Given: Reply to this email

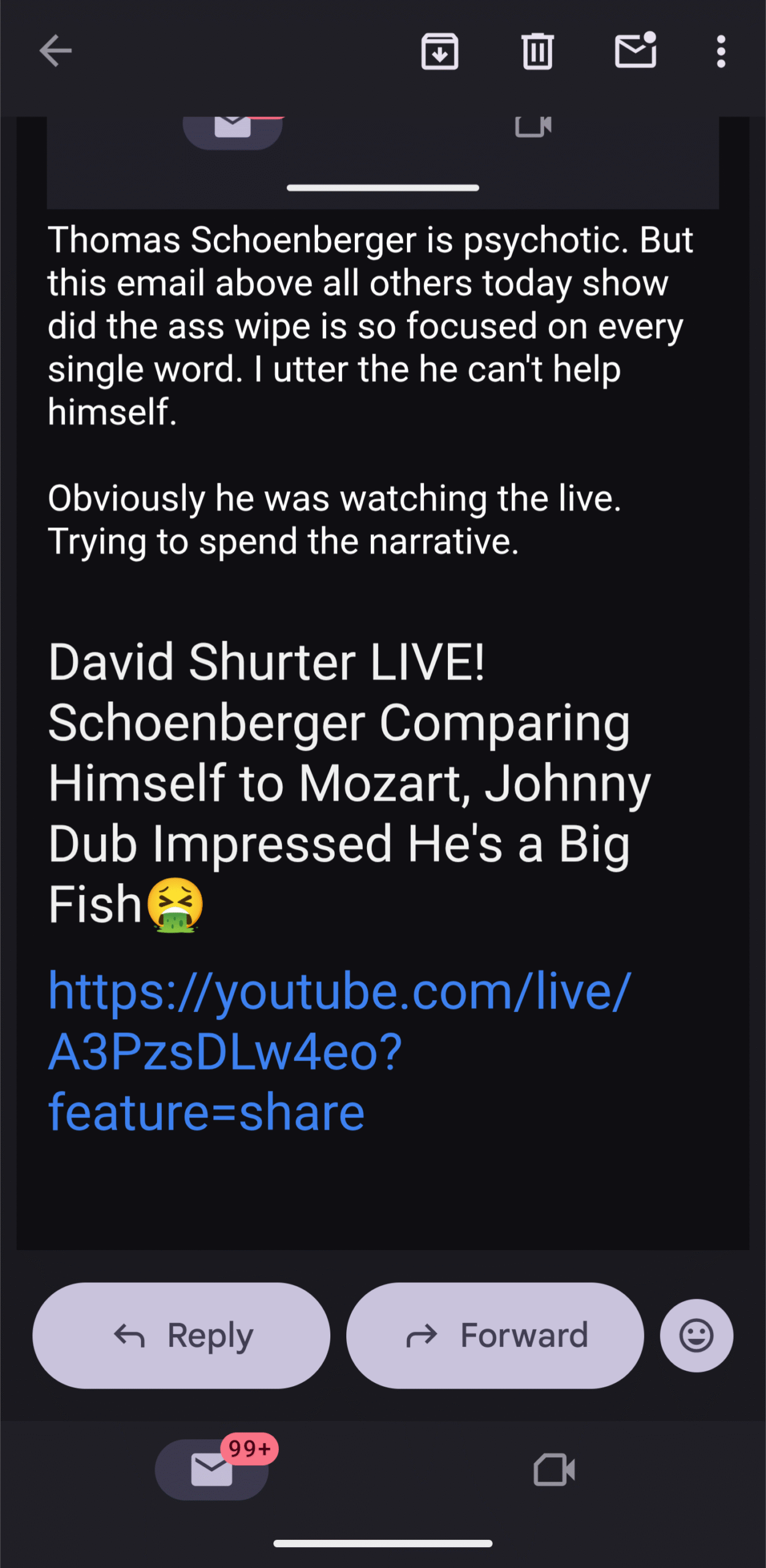Looking at the screenshot, I should pyautogui.click(x=181, y=1335).
